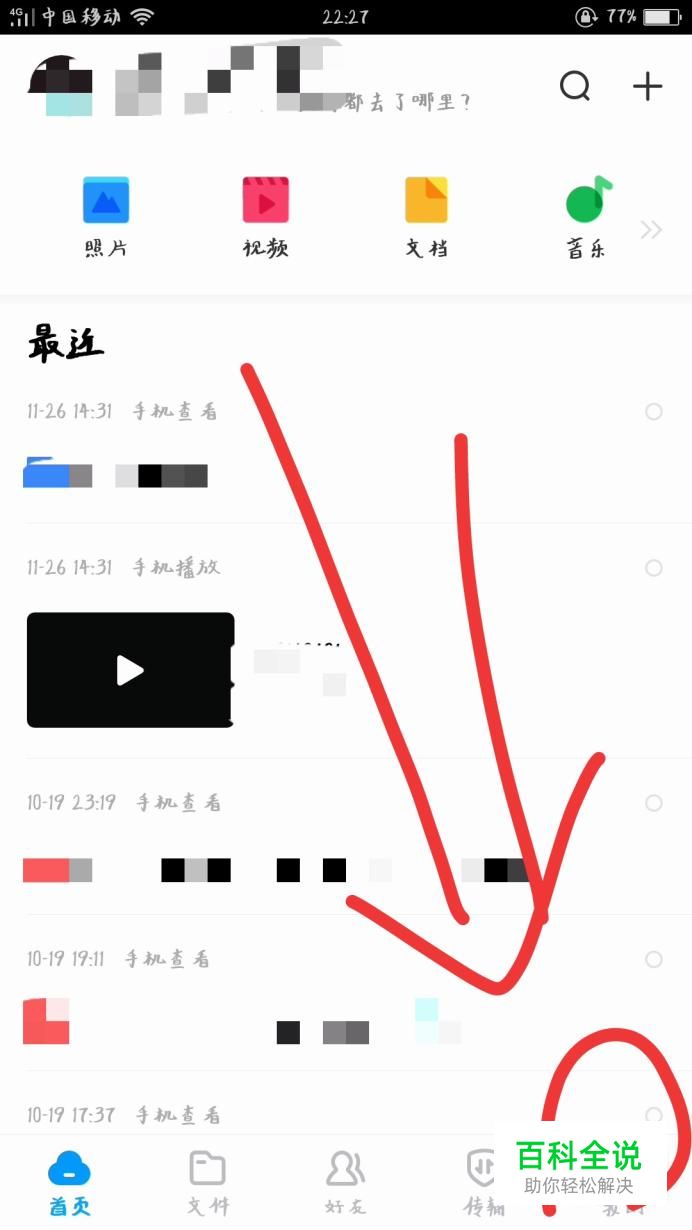
Task: Open the 视频 videos category
Action: pos(266,217)
